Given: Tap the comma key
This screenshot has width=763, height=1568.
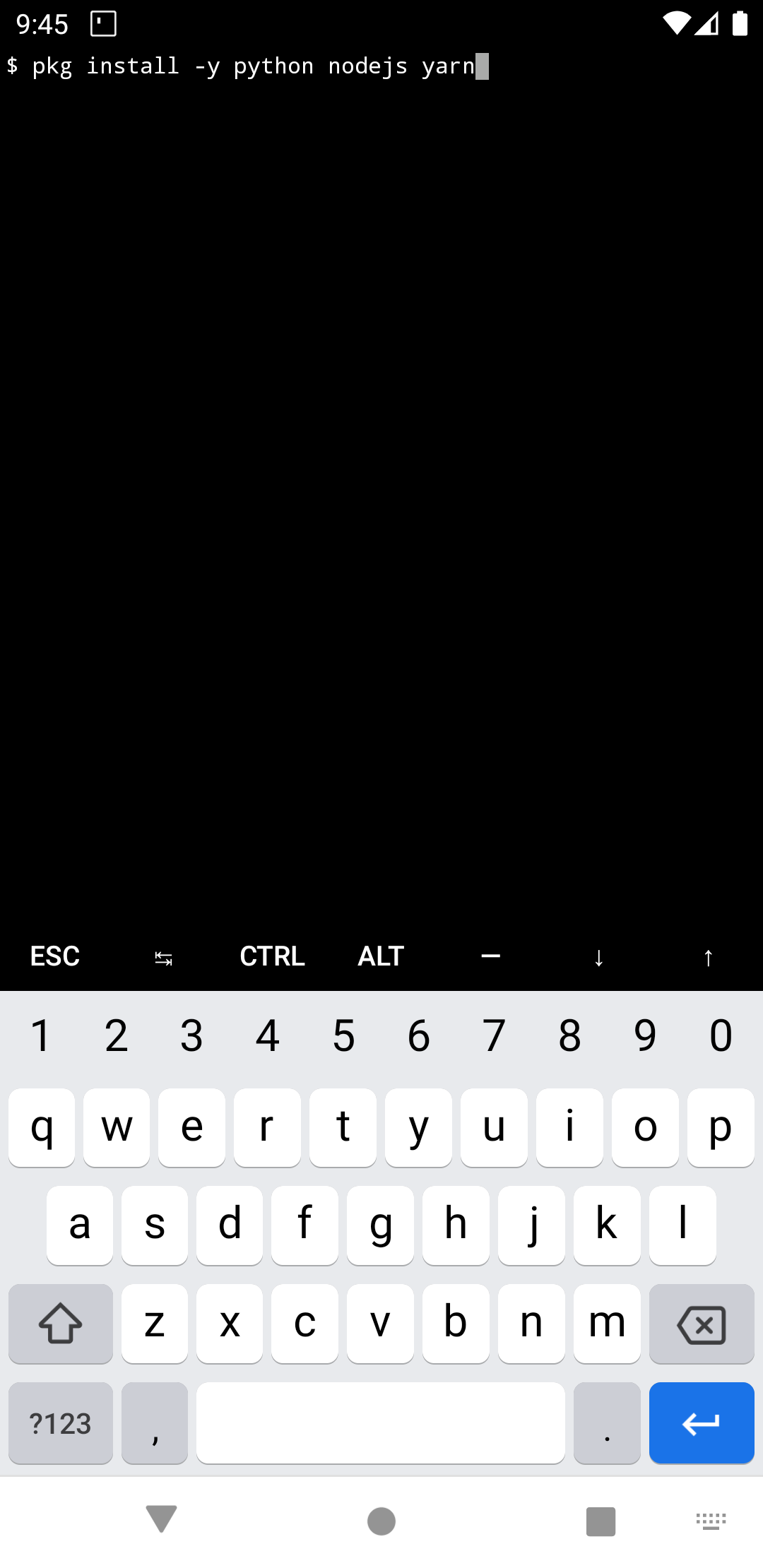Looking at the screenshot, I should click(155, 1423).
